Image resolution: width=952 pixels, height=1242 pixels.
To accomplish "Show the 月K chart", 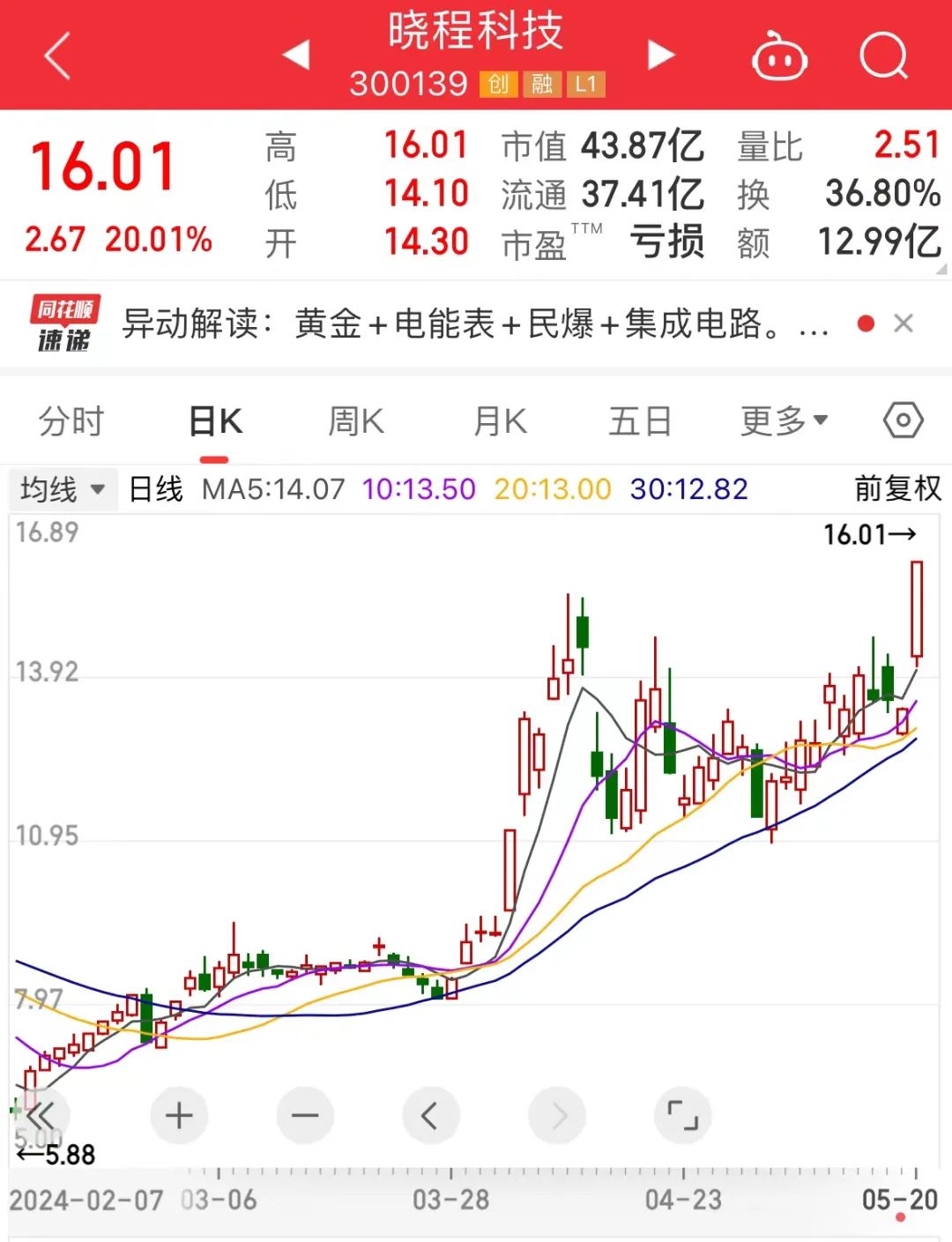I will point(500,421).
